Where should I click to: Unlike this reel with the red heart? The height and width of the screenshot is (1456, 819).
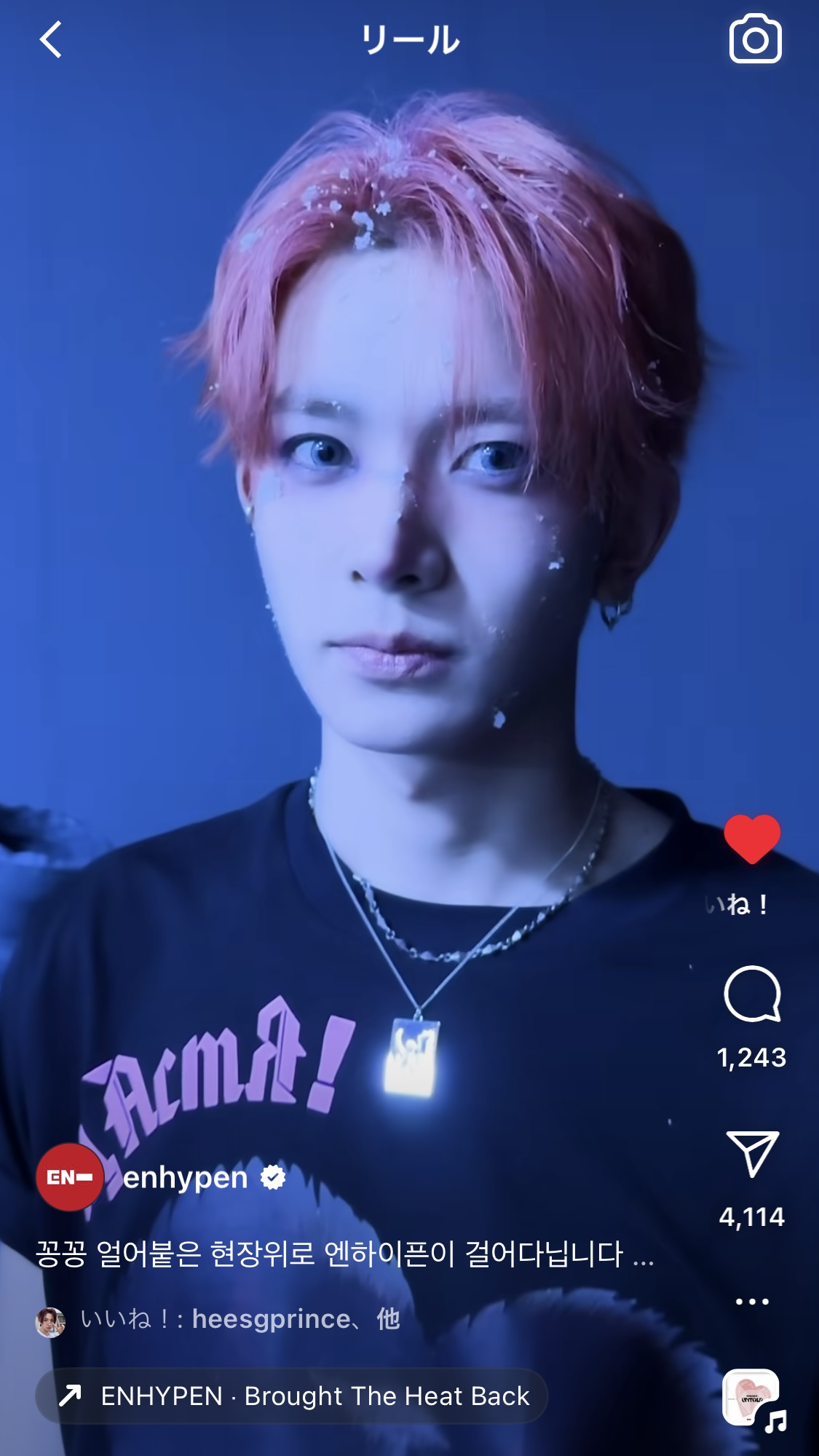(x=751, y=839)
